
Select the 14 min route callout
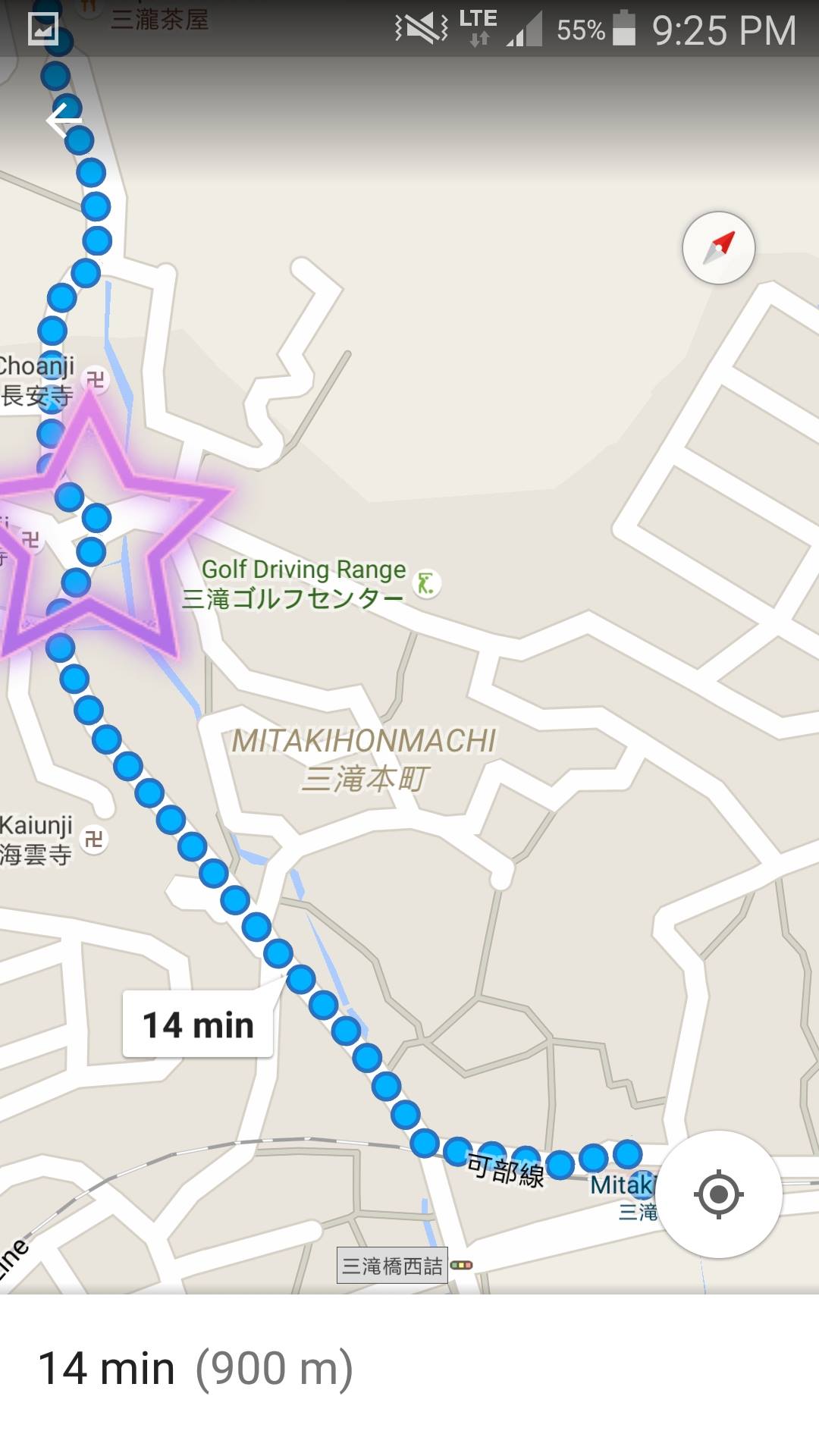[x=198, y=1025]
